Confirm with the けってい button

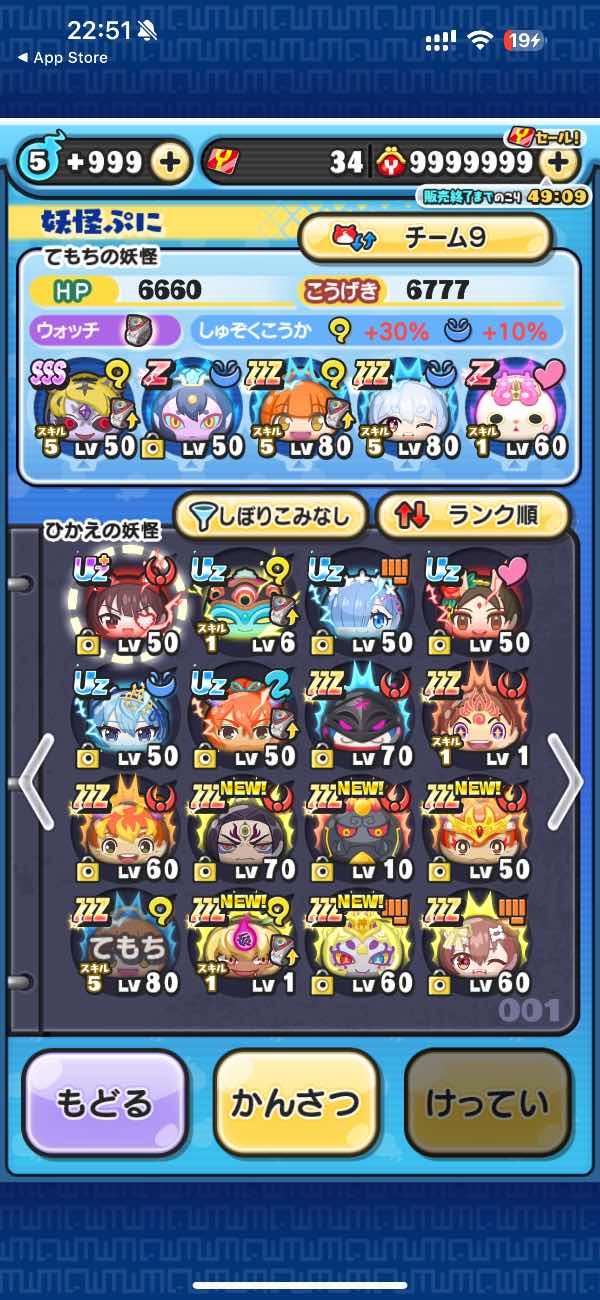tap(488, 1104)
